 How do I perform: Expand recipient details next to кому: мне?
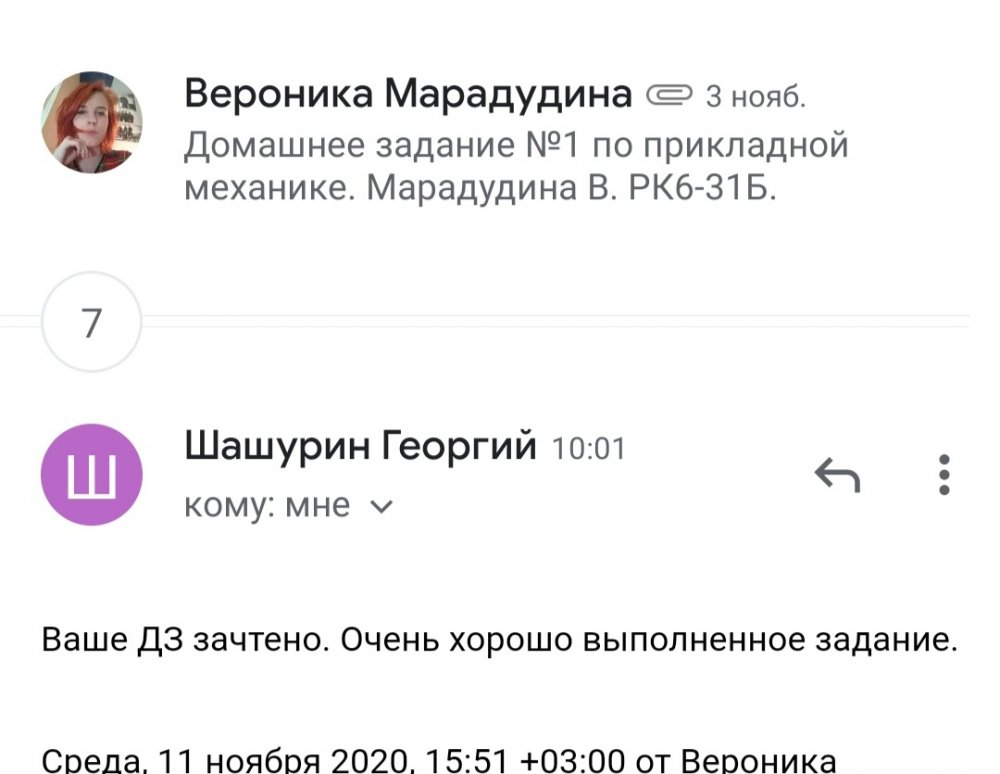point(380,507)
